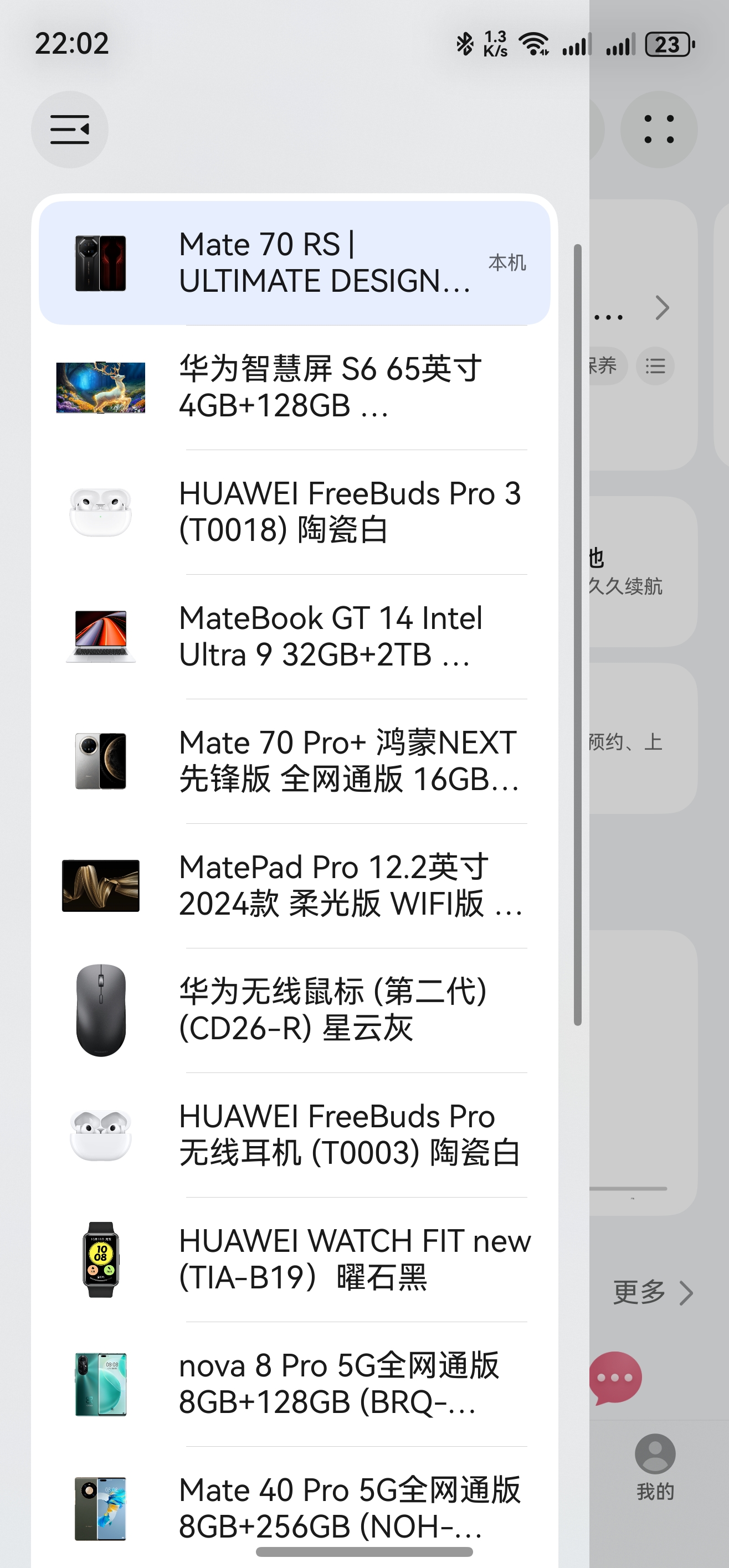This screenshot has height=1568, width=729.
Task: Open the four-dot grid menu
Action: coord(658,129)
